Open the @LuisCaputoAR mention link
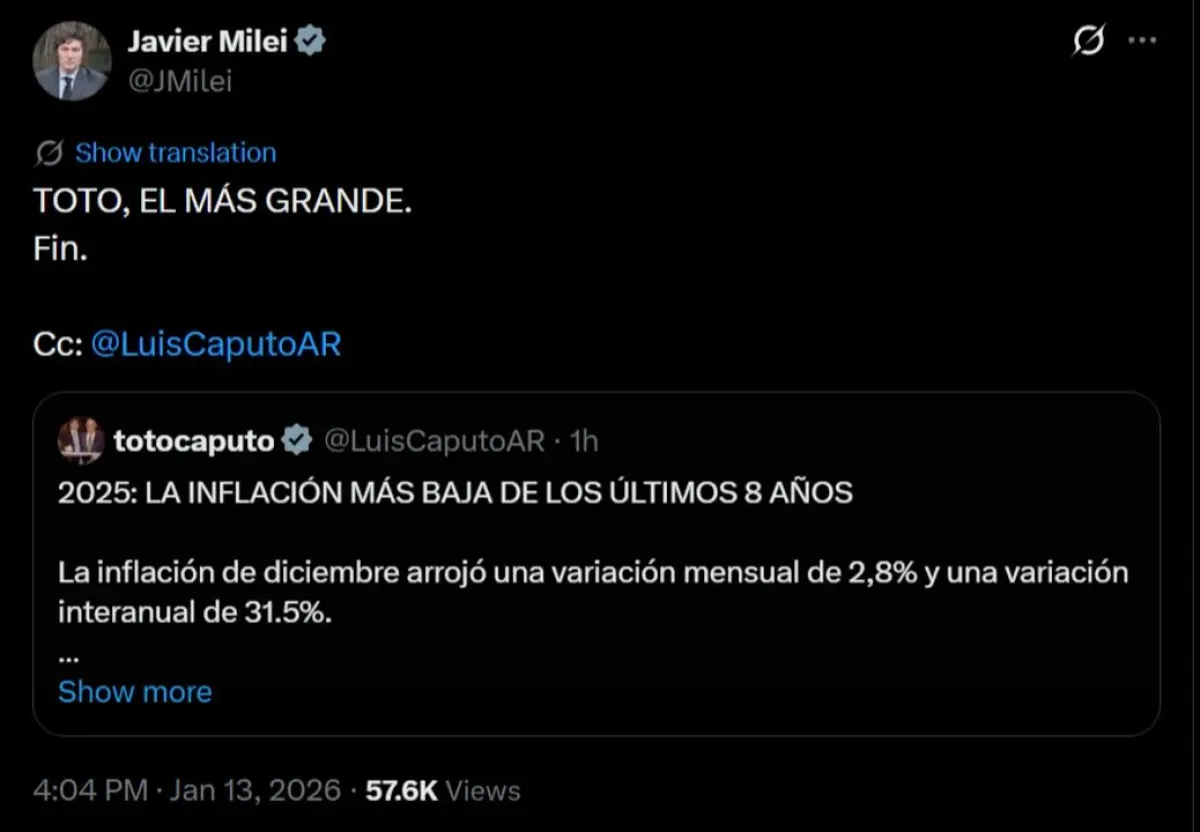 tap(216, 345)
